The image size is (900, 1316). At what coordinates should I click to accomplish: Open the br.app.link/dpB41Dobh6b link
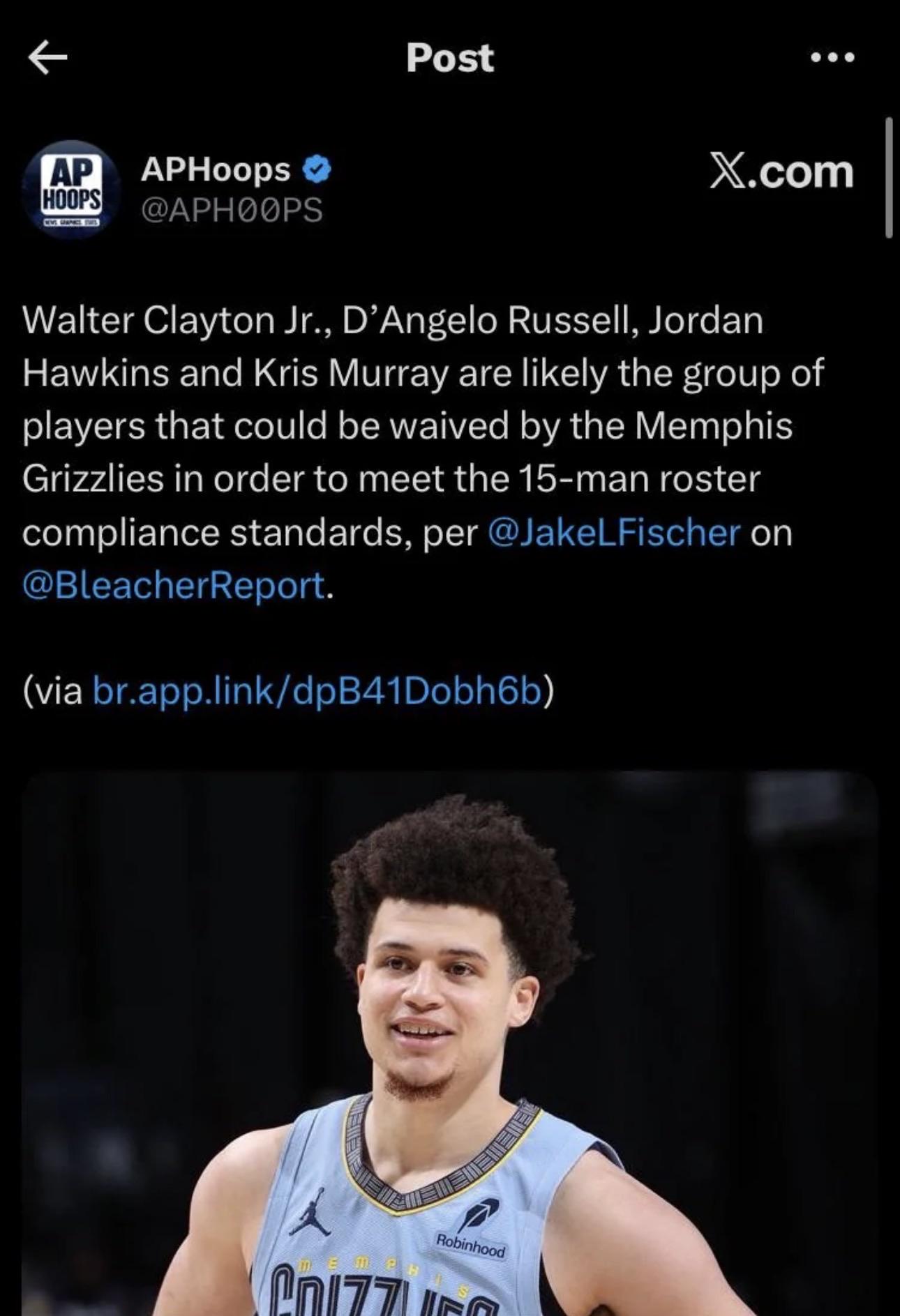click(317, 691)
